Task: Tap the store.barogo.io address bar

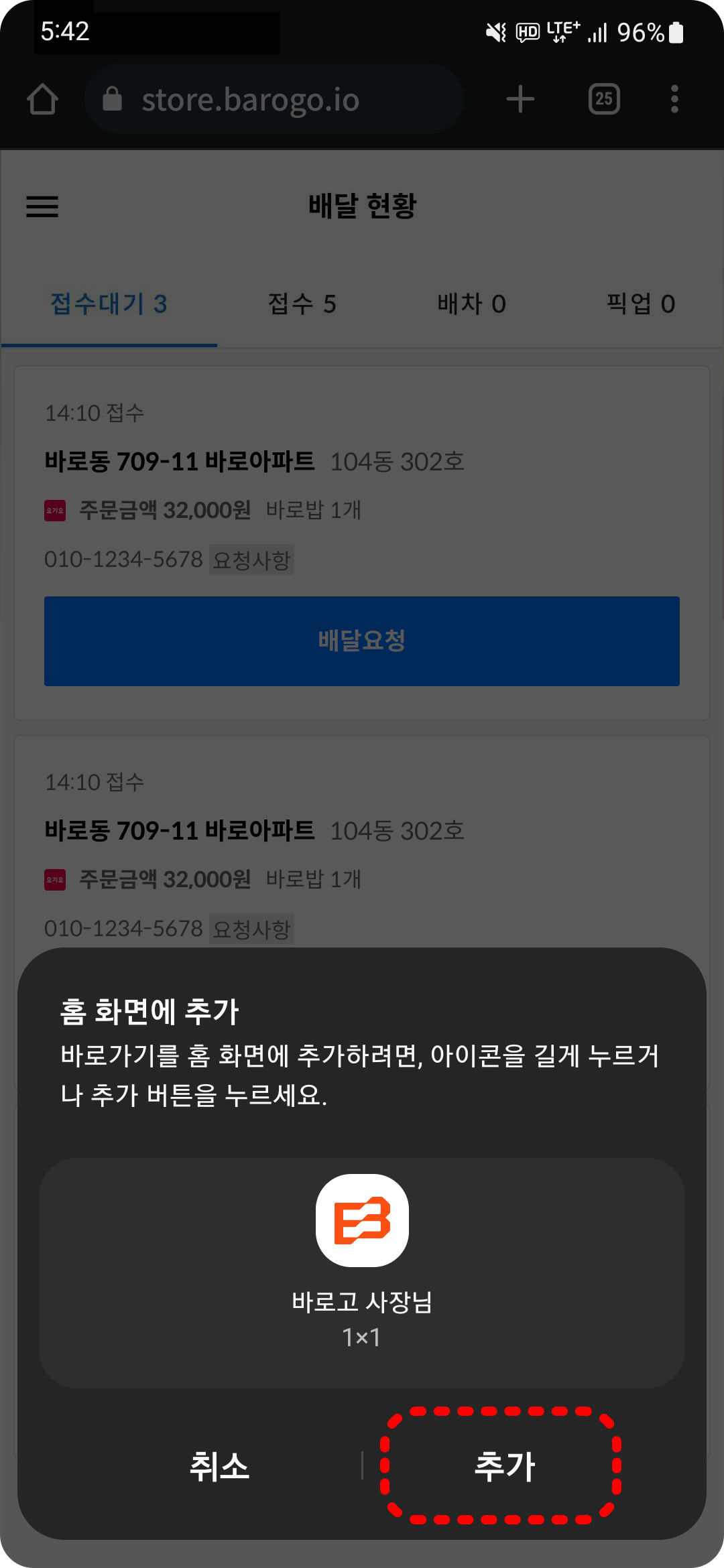Action: click(x=275, y=99)
